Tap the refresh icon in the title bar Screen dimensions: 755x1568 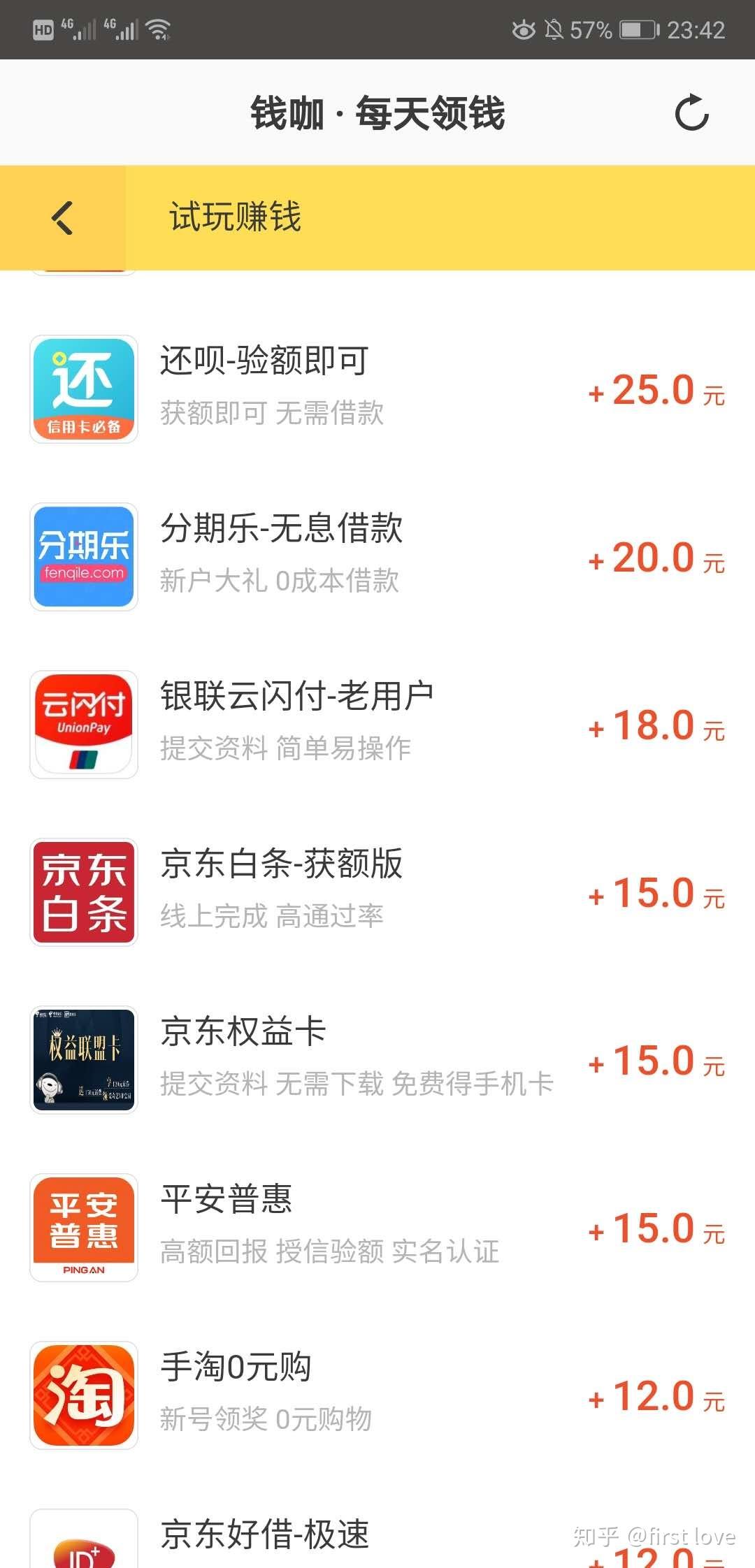(x=691, y=112)
